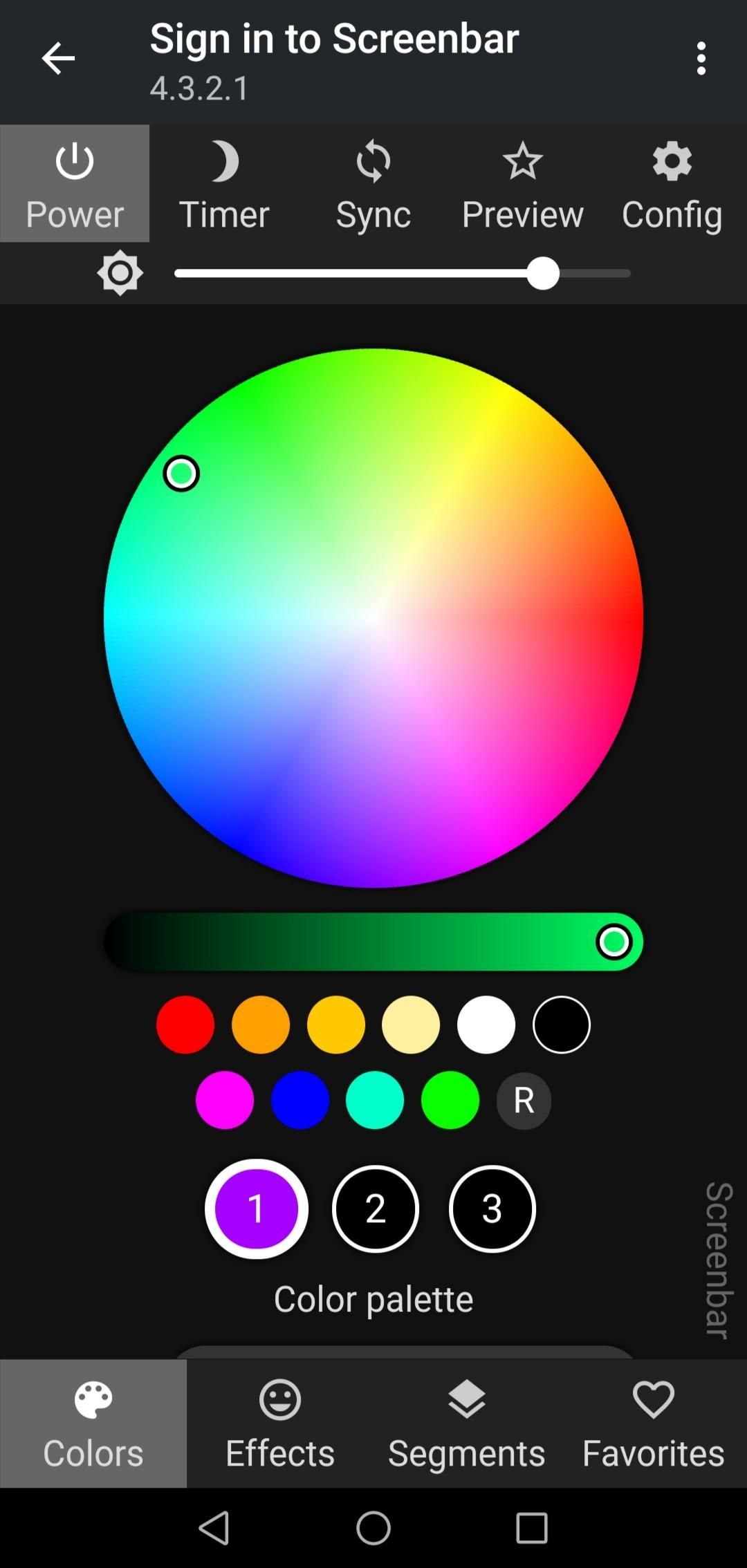747x1568 pixels.
Task: Choose the white color swatch
Action: click(x=486, y=1025)
